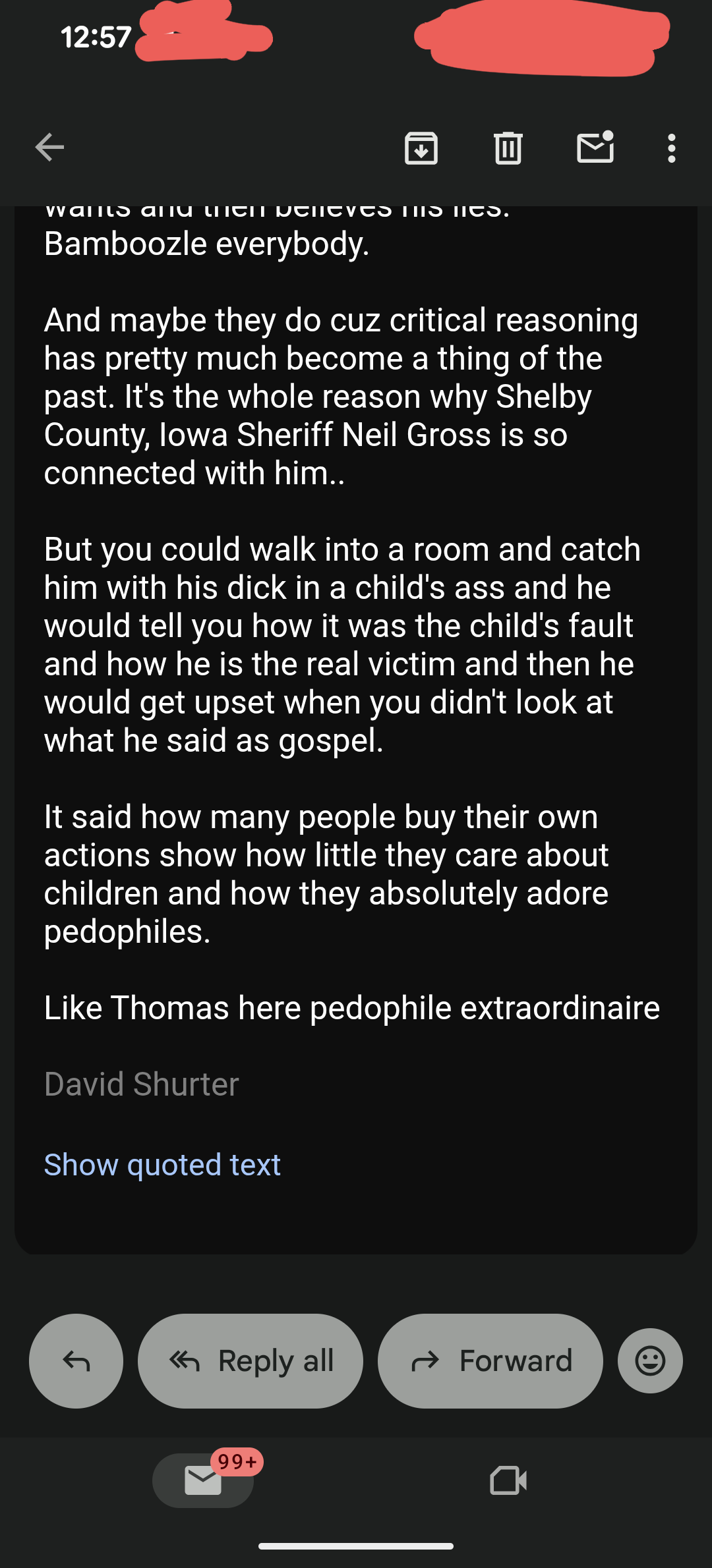Go back to the inbox
This screenshot has width=712, height=1568.
click(x=49, y=147)
